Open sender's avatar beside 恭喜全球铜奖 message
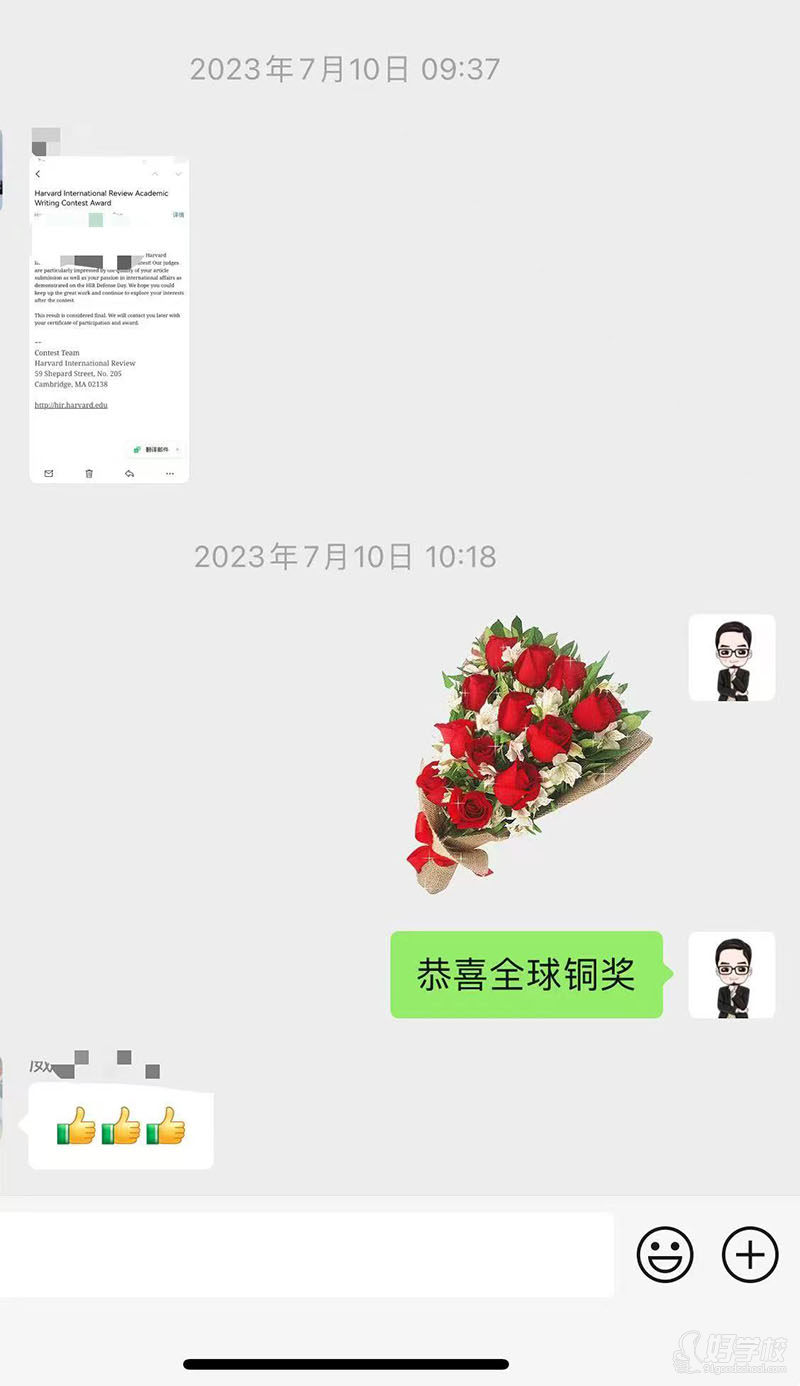Viewport: 800px width, 1386px height. click(x=732, y=975)
